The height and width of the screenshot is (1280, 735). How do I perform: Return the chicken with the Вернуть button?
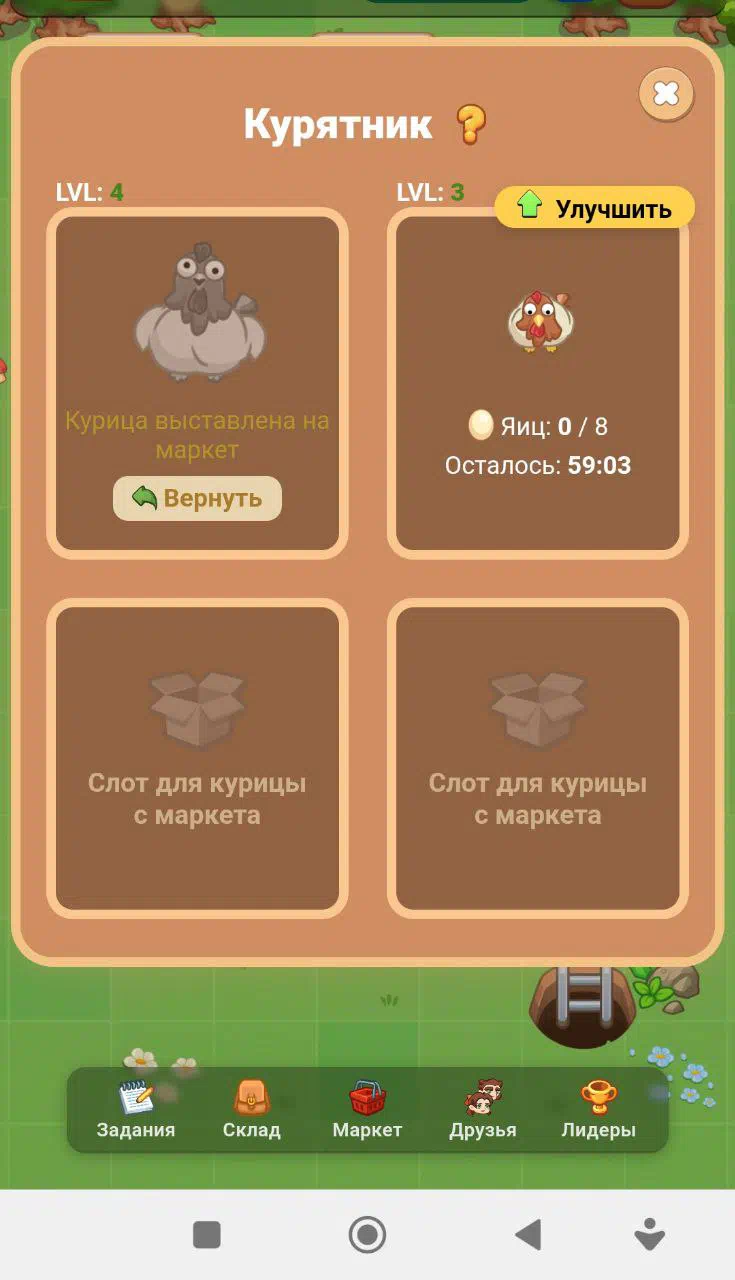click(197, 498)
